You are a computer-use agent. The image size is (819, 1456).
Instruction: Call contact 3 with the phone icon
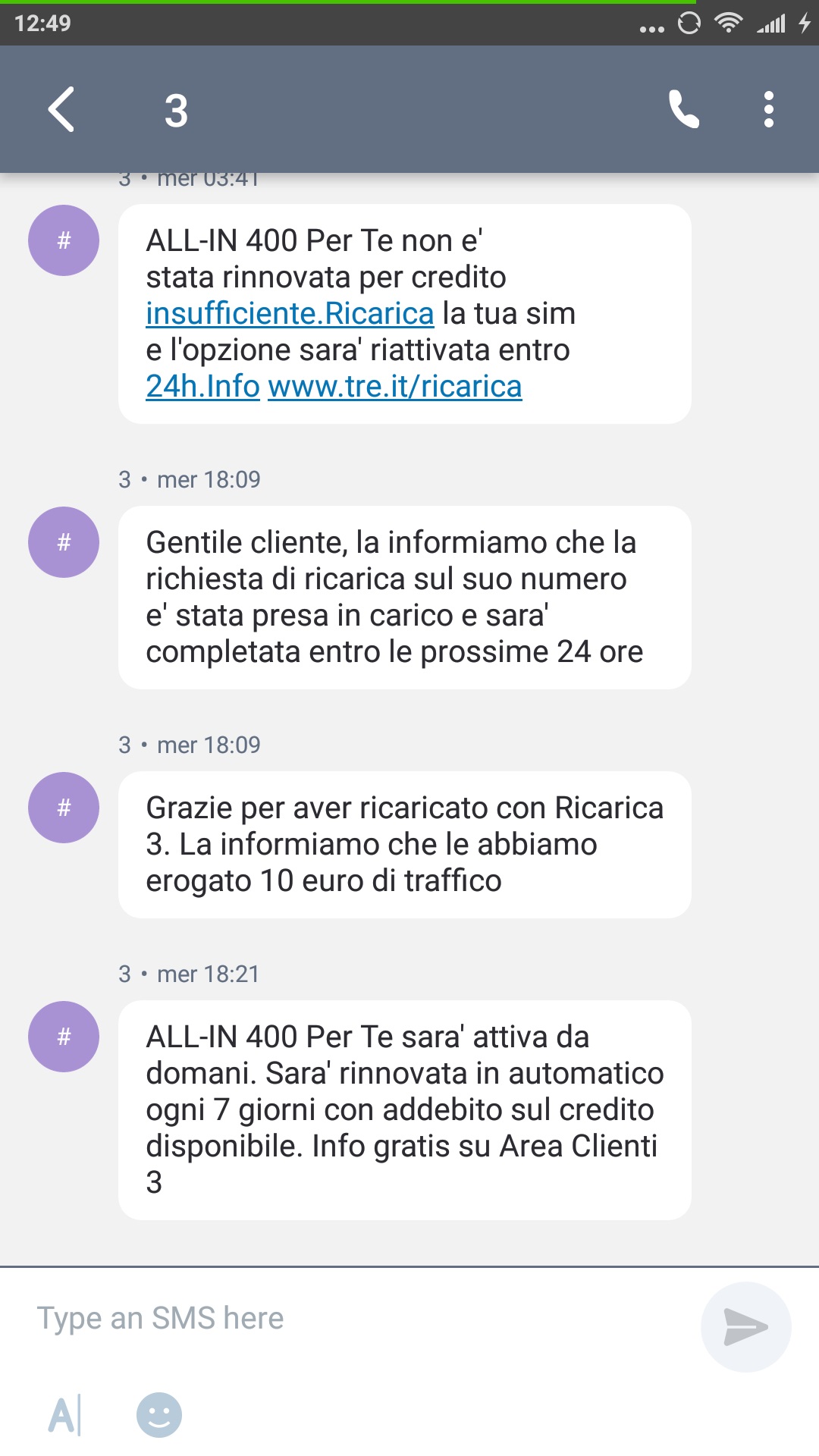pyautogui.click(x=683, y=109)
